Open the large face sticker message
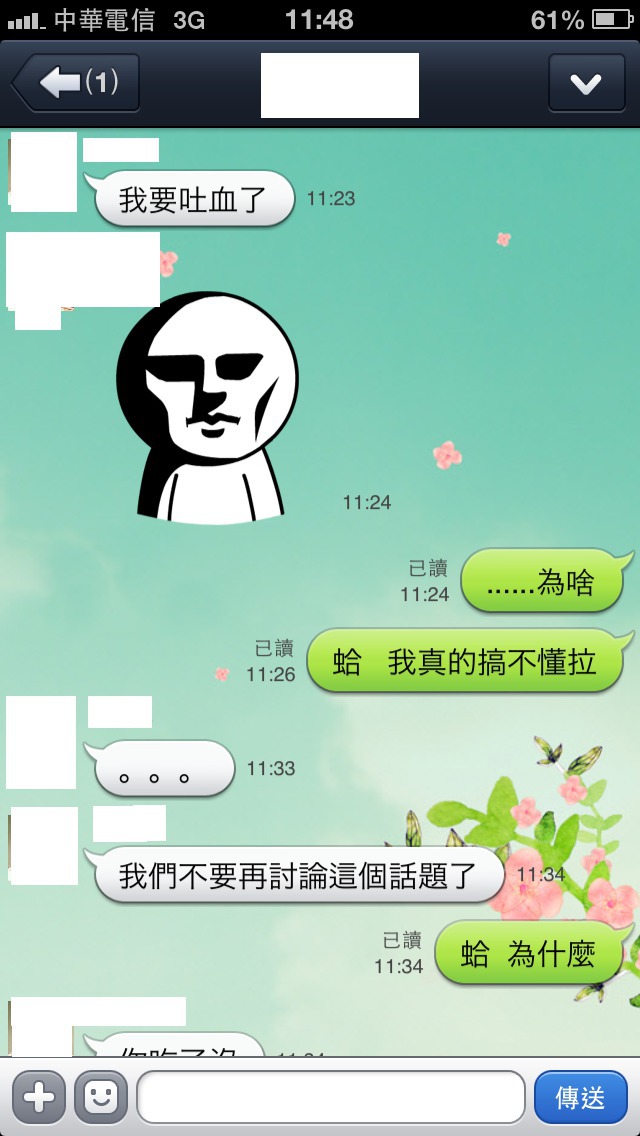 point(208,408)
